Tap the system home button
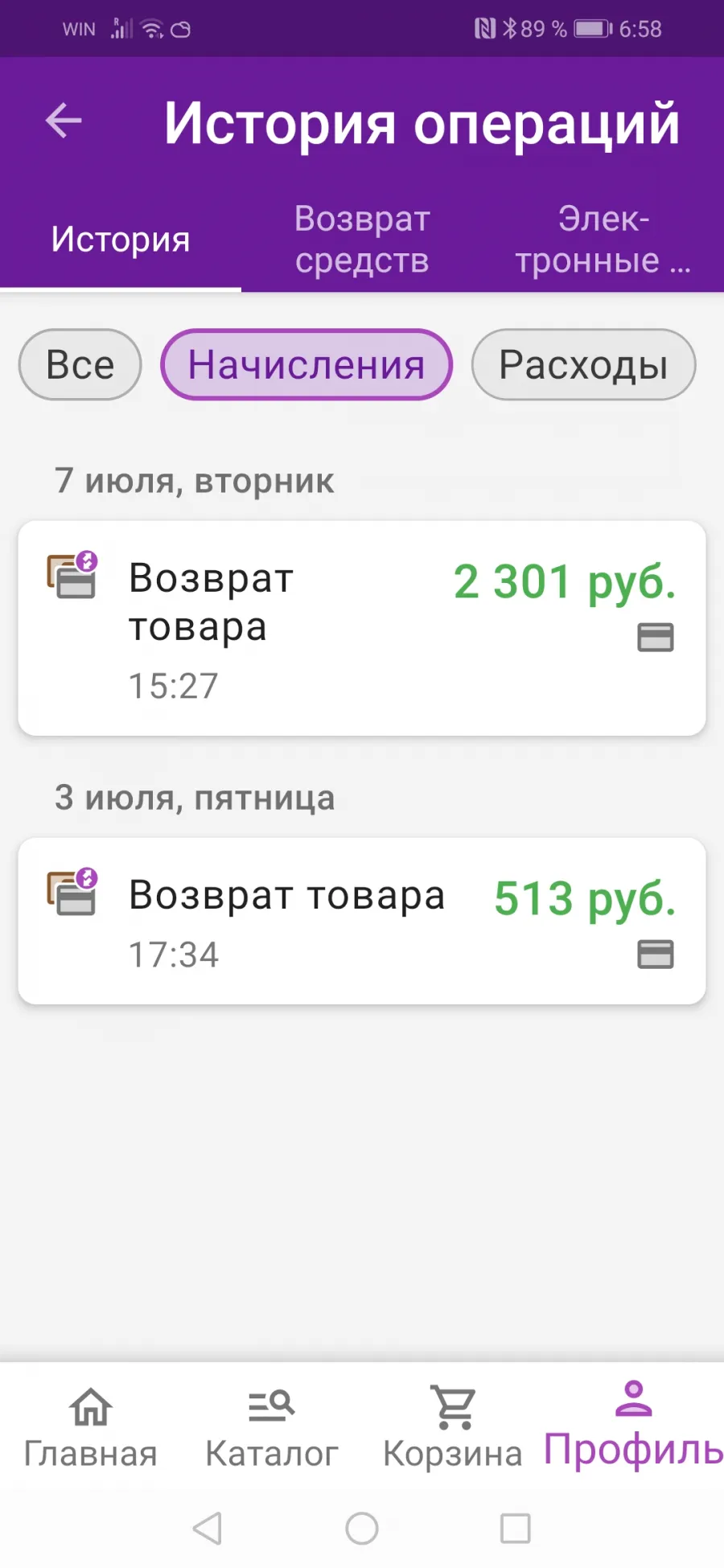This screenshot has width=724, height=1568. (362, 1529)
